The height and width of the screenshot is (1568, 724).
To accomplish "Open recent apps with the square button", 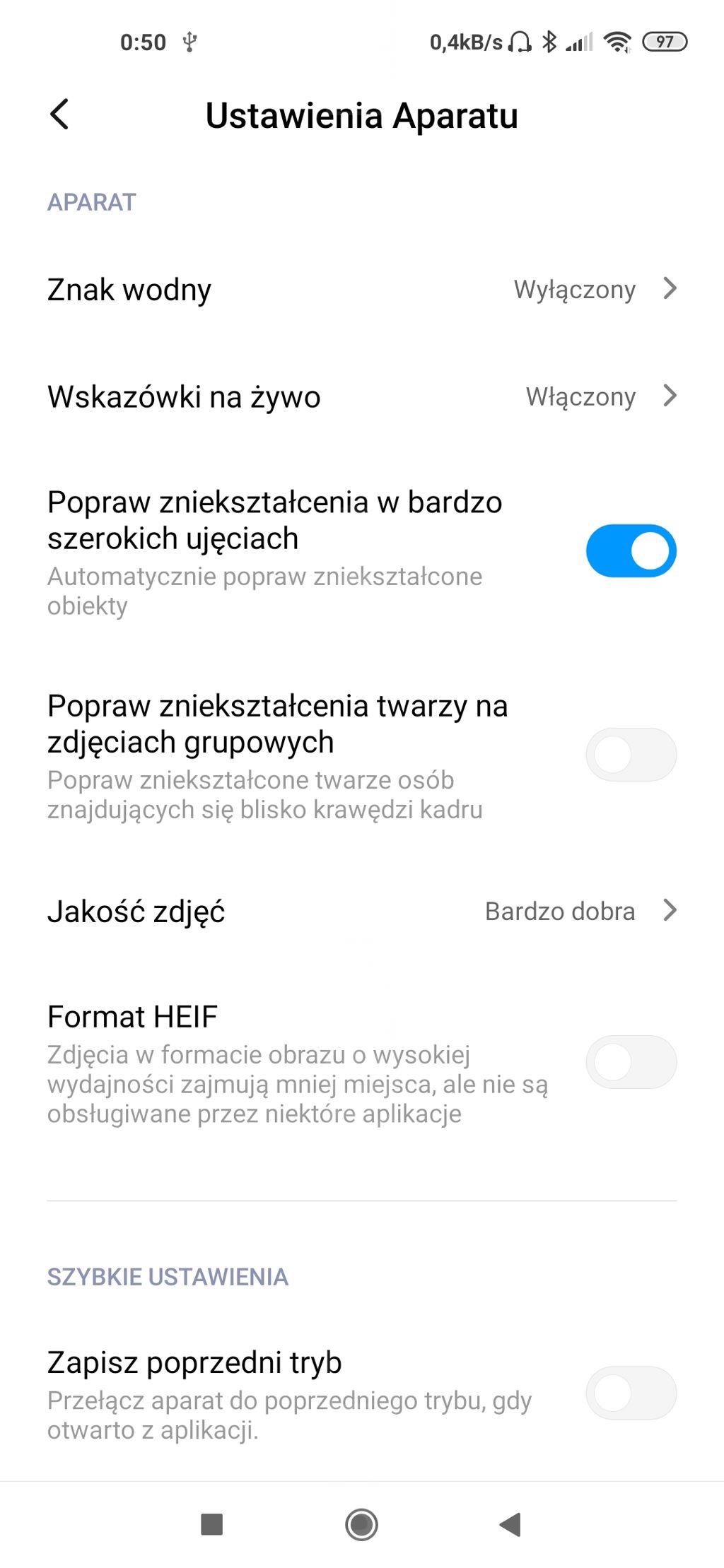I will [x=212, y=1524].
